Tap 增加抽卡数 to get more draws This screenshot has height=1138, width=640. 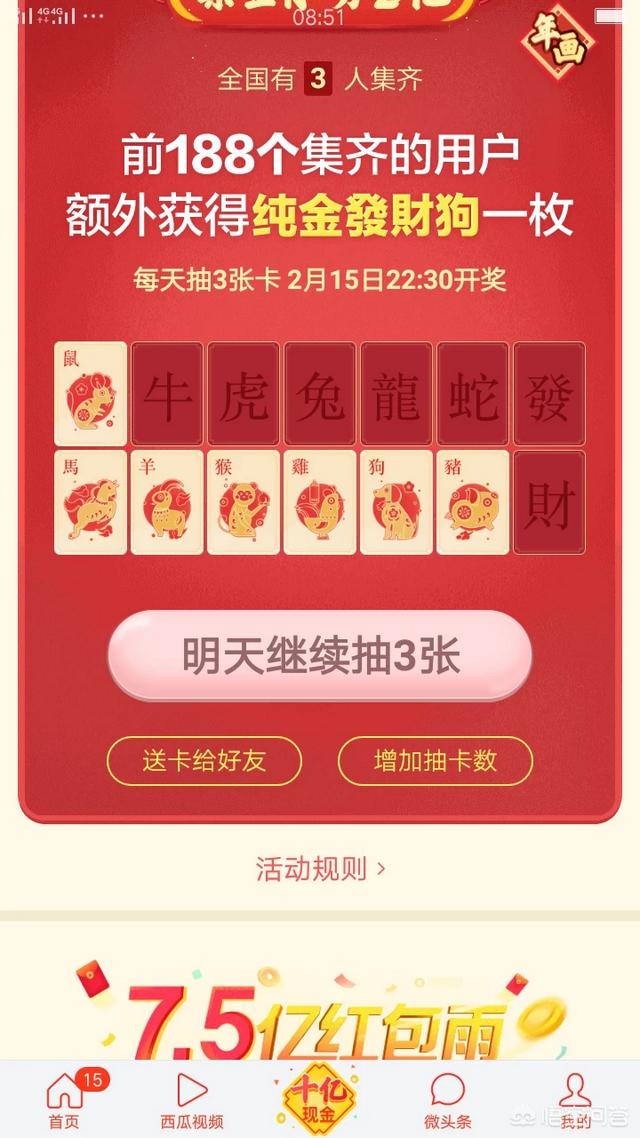tap(435, 761)
